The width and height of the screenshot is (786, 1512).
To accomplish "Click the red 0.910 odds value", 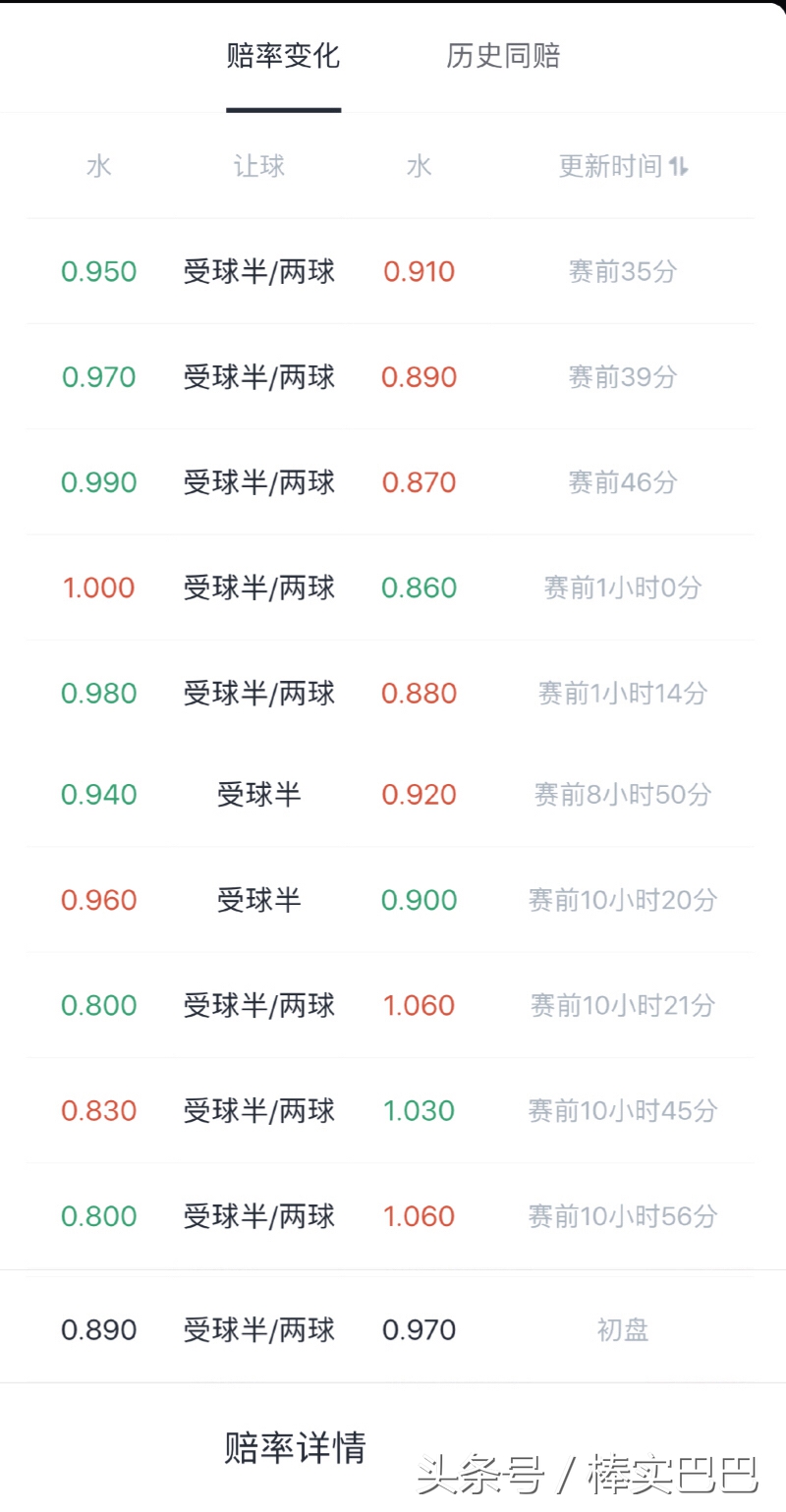I will click(419, 272).
